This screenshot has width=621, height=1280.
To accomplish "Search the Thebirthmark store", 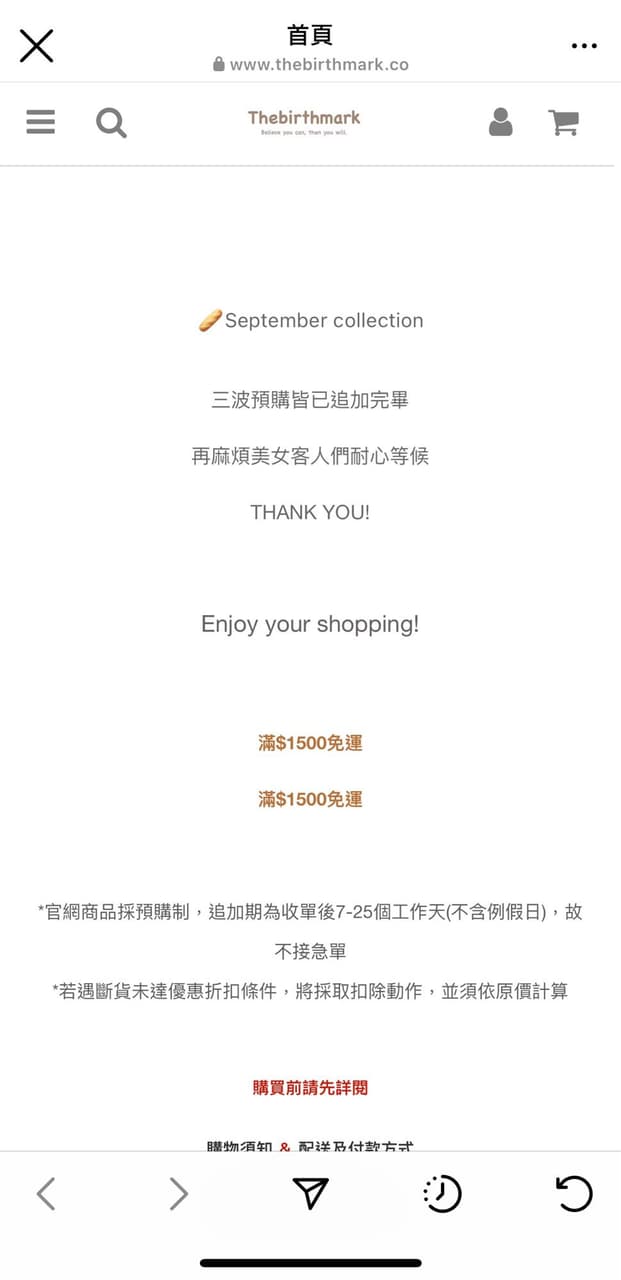I will coord(111,123).
